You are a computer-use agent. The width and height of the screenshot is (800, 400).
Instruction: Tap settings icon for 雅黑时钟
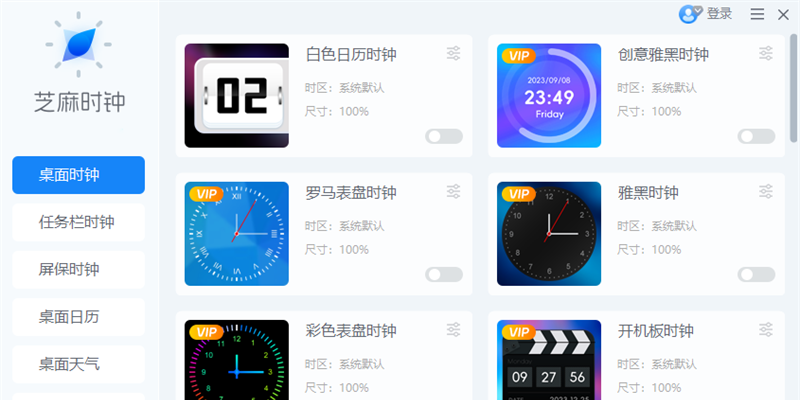pos(766,191)
